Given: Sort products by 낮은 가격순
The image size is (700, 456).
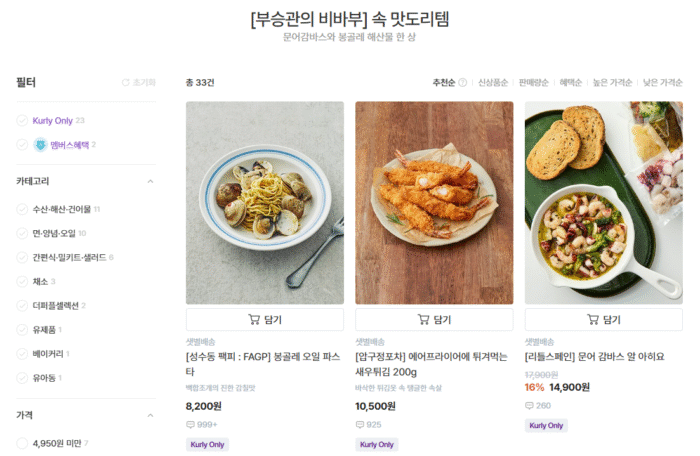Looking at the screenshot, I should click(x=663, y=82).
